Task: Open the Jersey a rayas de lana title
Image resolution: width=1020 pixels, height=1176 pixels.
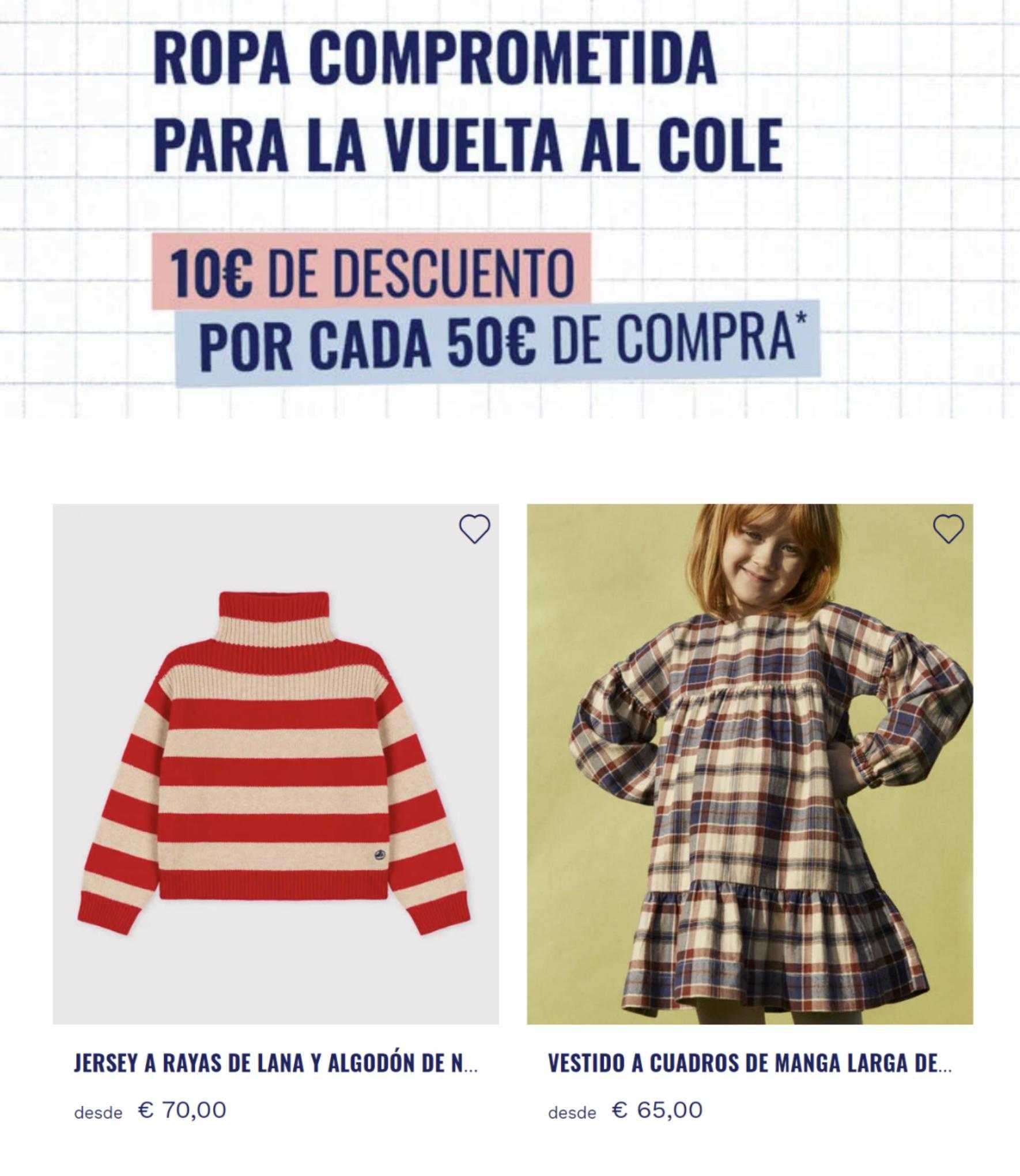Action: point(275,1064)
